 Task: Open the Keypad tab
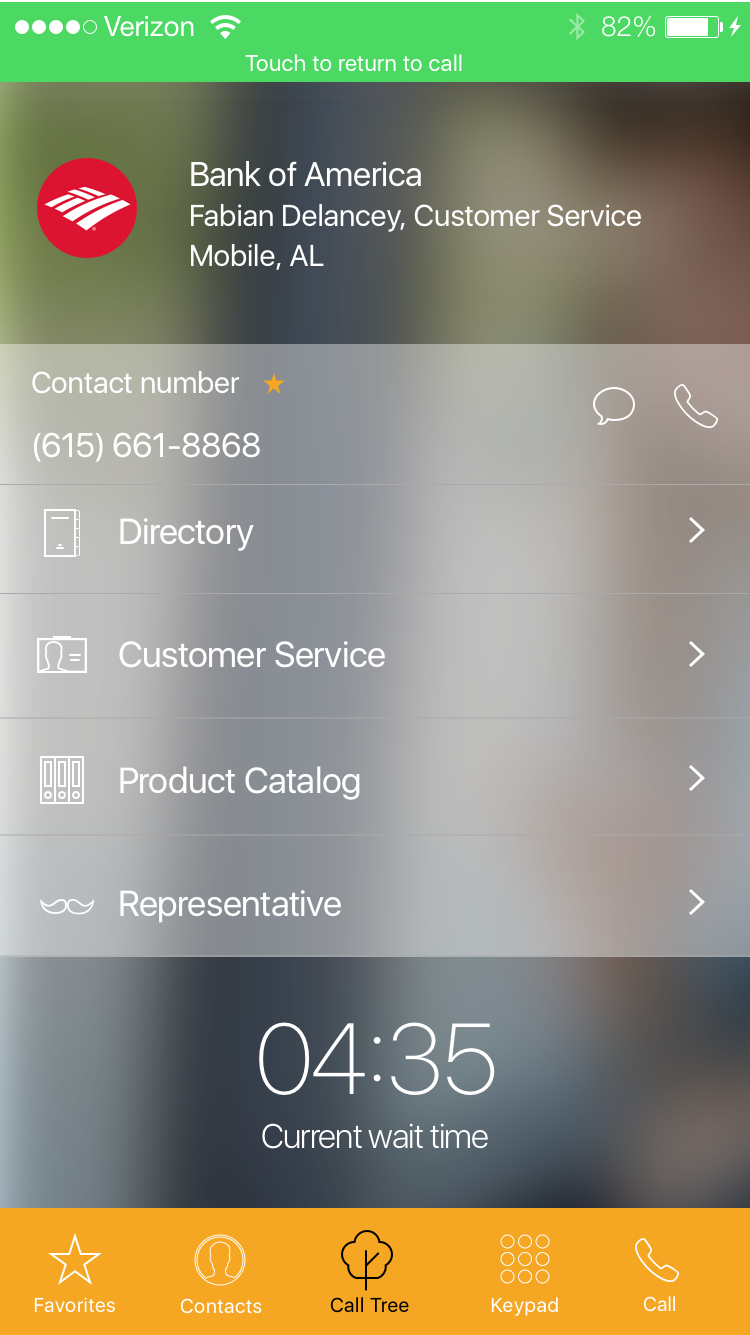[524, 1272]
